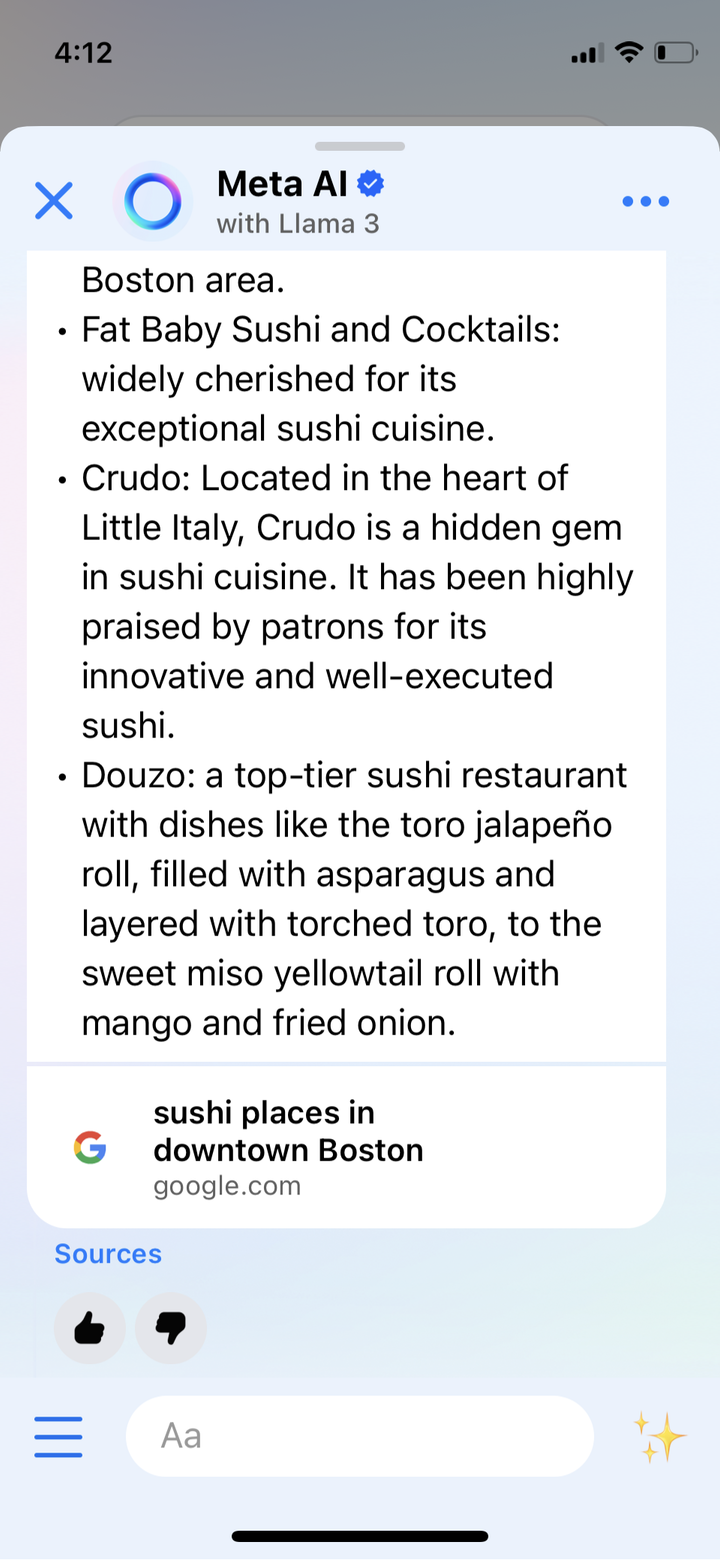Tap the Sources link

click(108, 1254)
